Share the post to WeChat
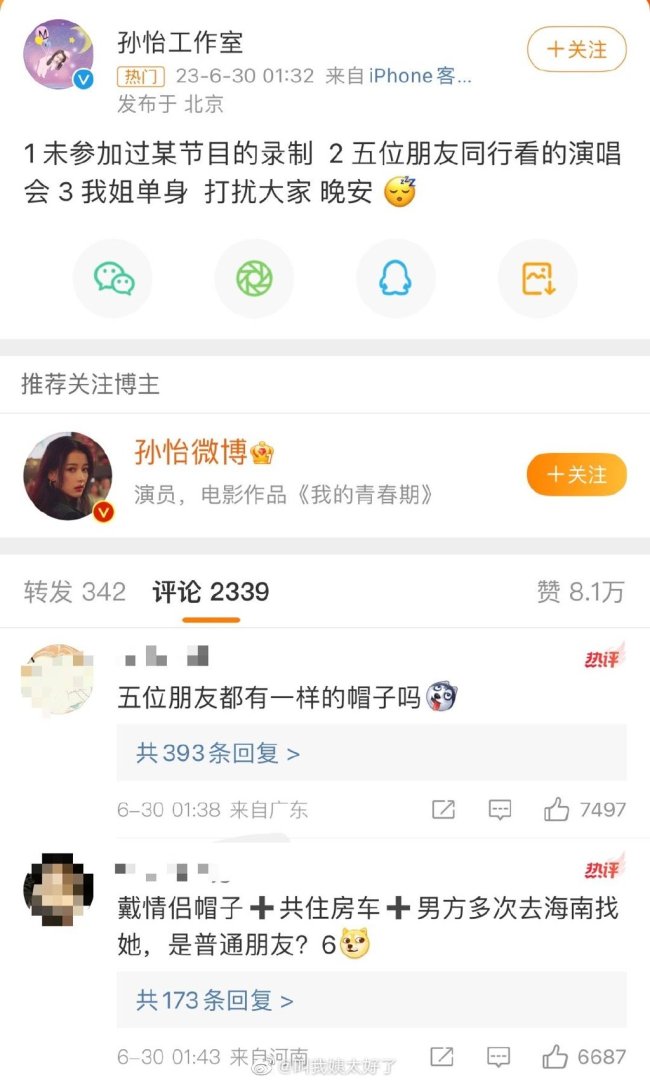 (x=113, y=279)
